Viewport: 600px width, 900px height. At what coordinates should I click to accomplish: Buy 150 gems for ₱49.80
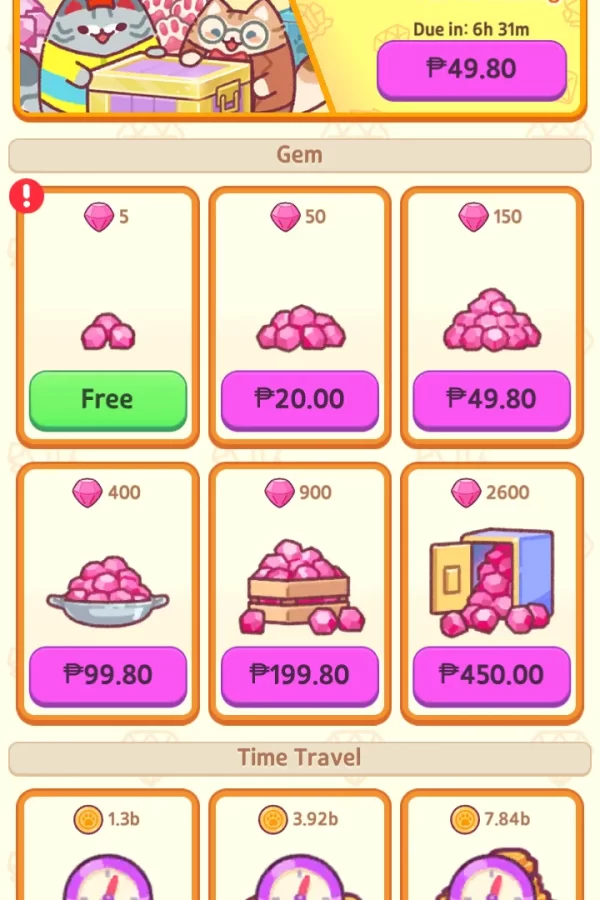click(491, 400)
